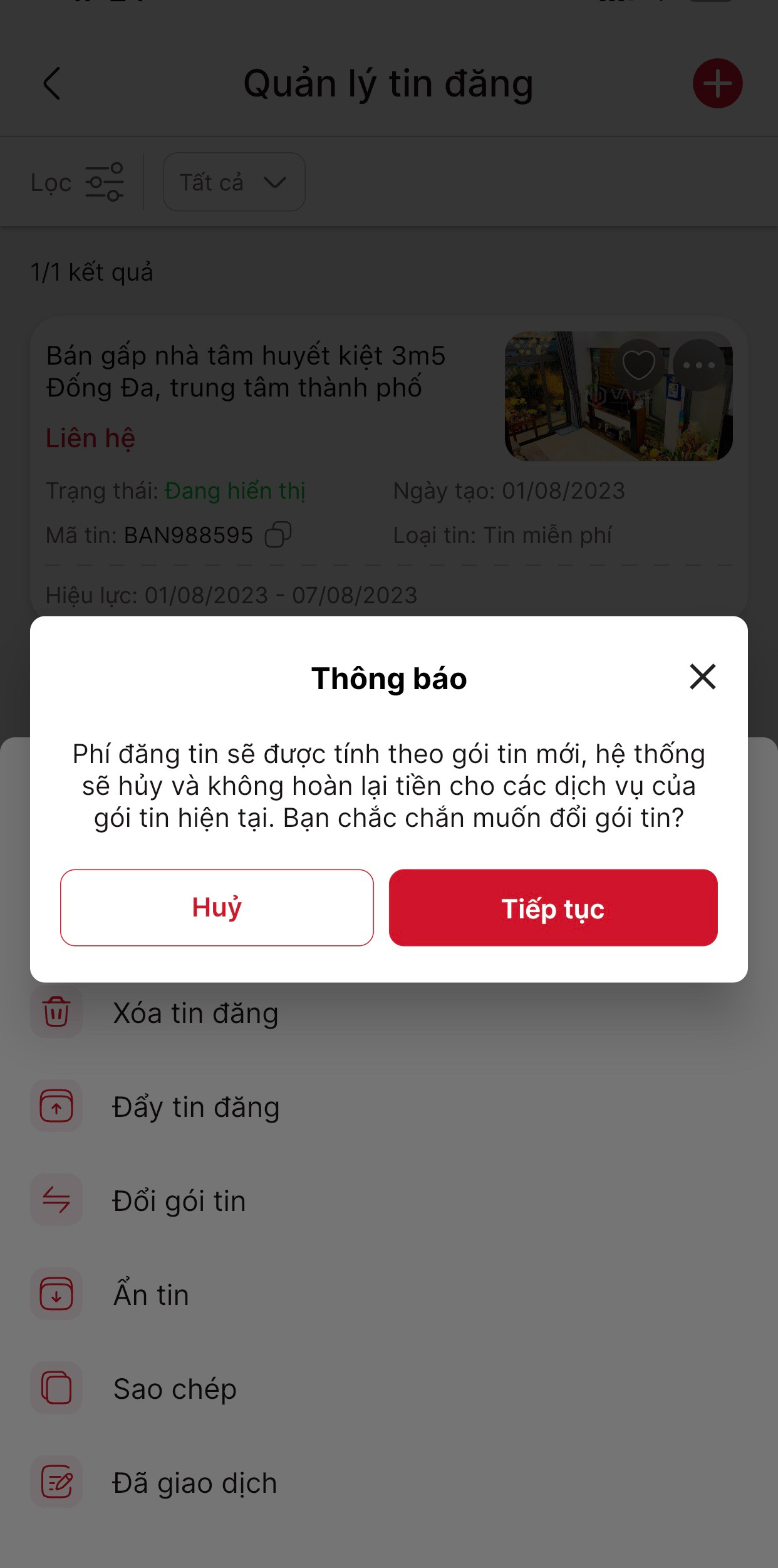Mark listing as Đã giao dịch
Image resolution: width=778 pixels, height=1568 pixels.
194,1483
